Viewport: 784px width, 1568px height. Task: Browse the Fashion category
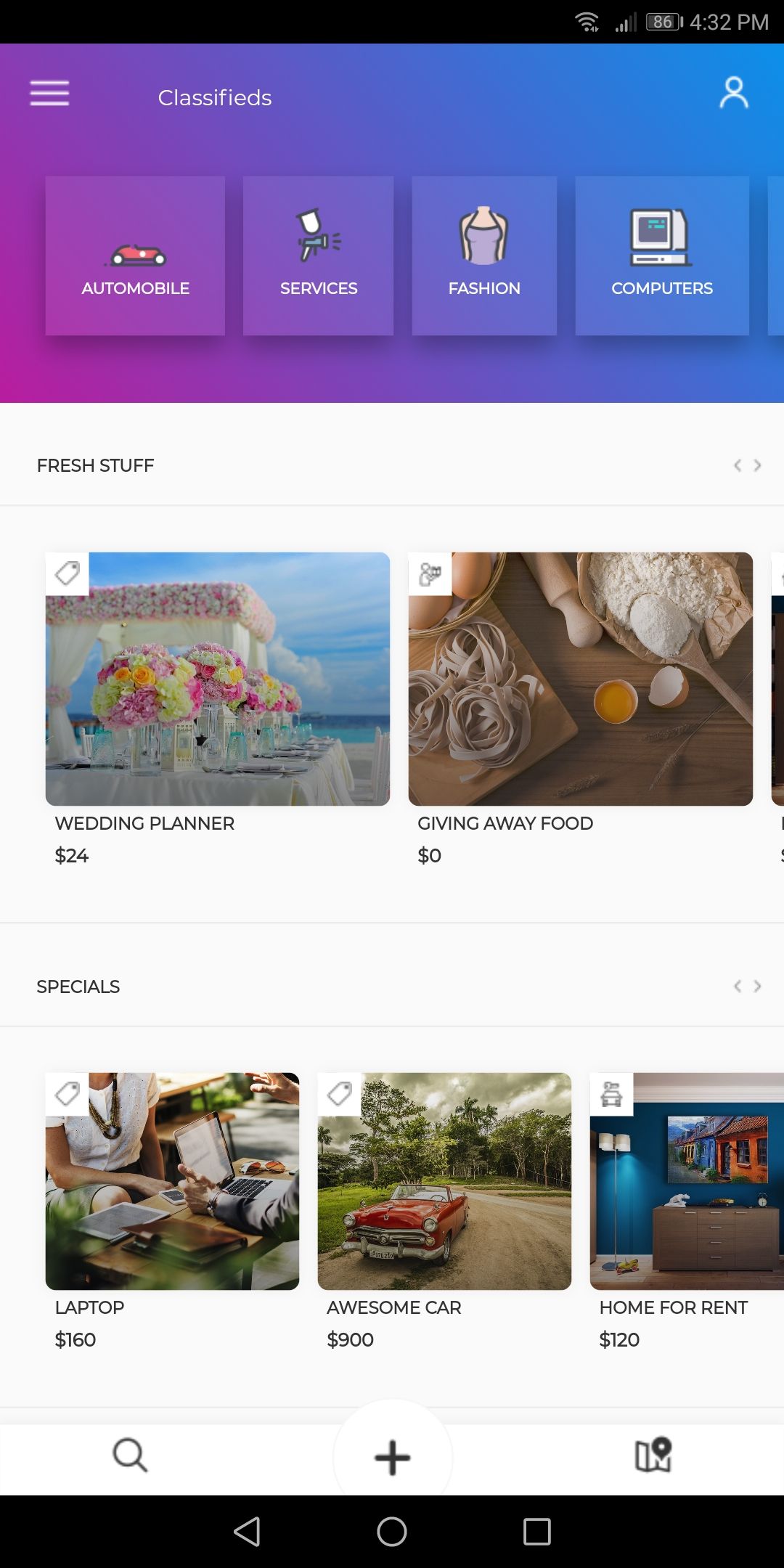pyautogui.click(x=484, y=256)
